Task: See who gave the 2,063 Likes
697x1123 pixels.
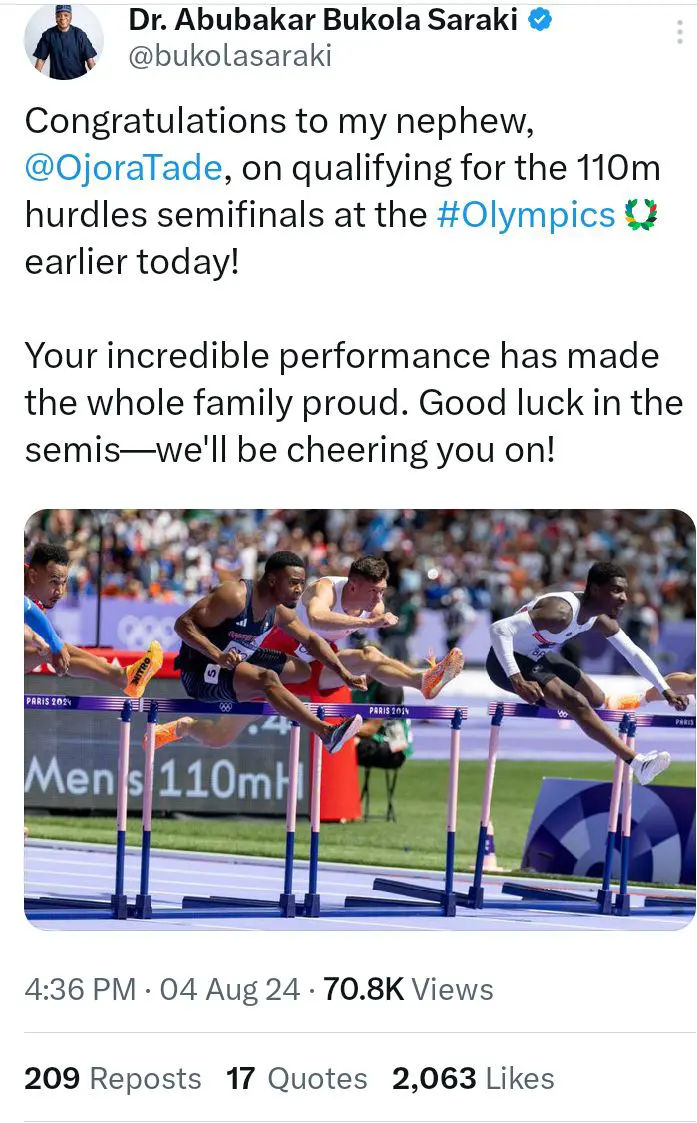Action: tap(473, 1078)
